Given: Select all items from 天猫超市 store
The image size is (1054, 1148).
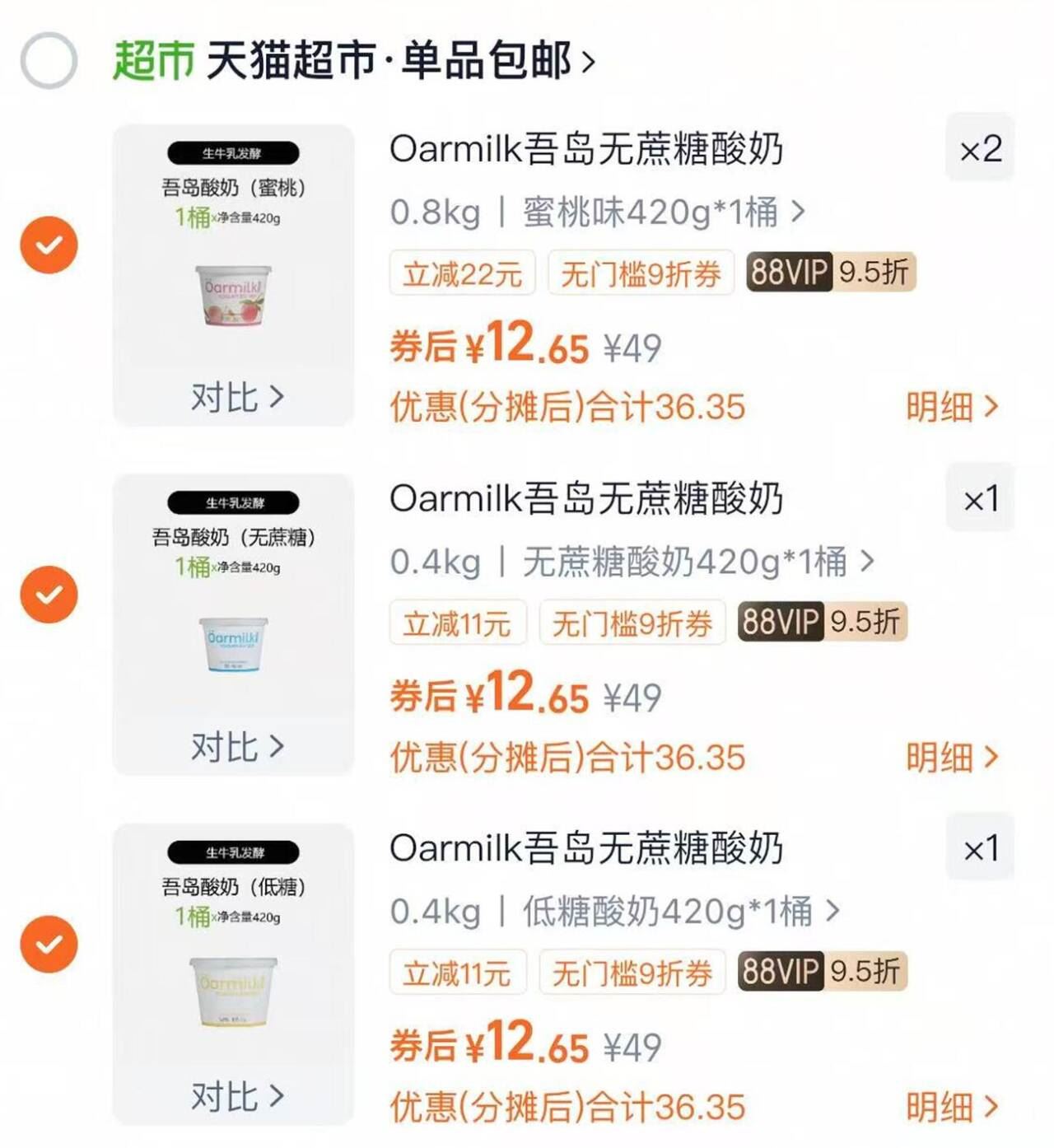Looking at the screenshot, I should point(49,60).
